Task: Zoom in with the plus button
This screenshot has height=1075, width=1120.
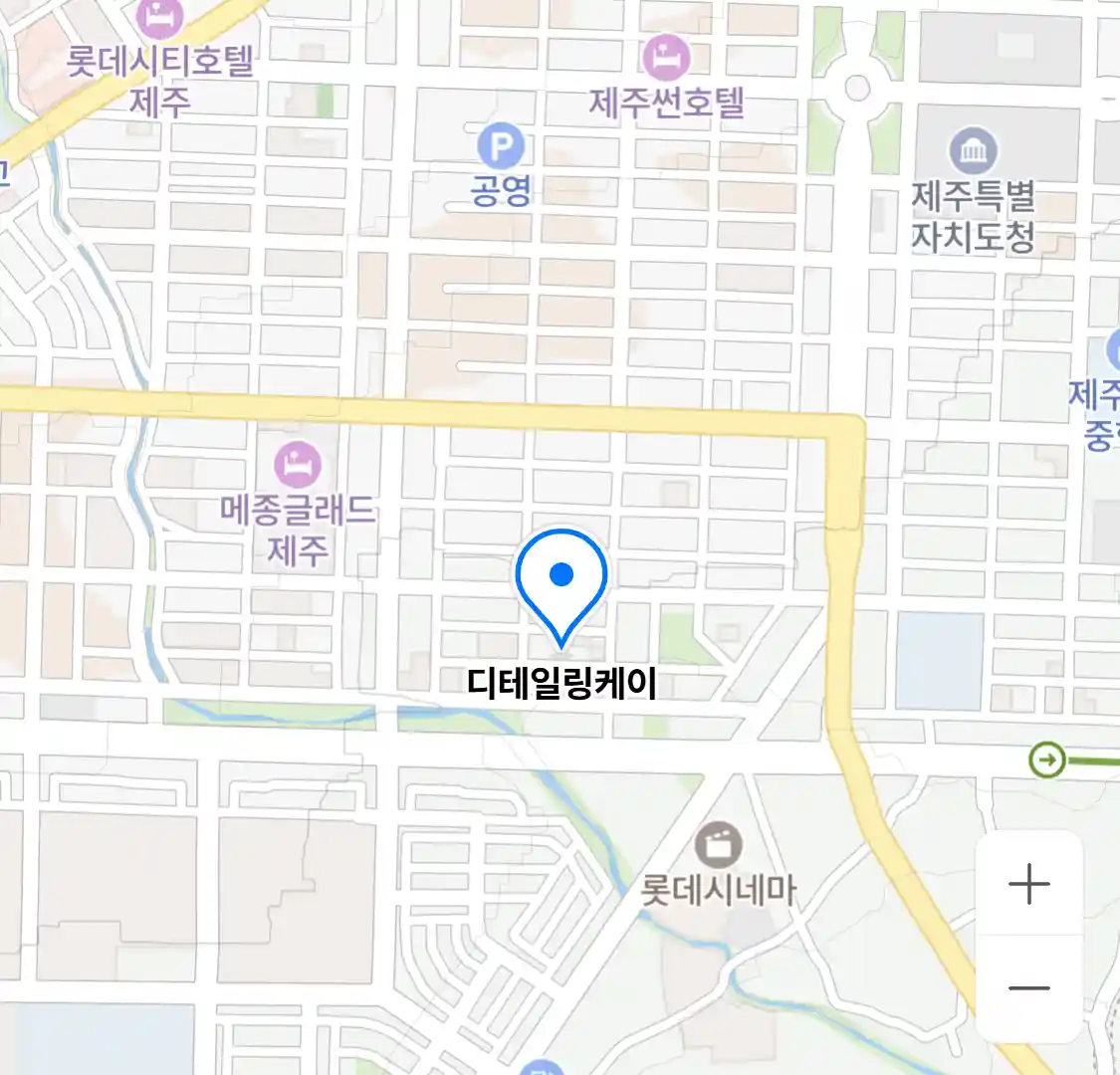Action: (x=1028, y=884)
